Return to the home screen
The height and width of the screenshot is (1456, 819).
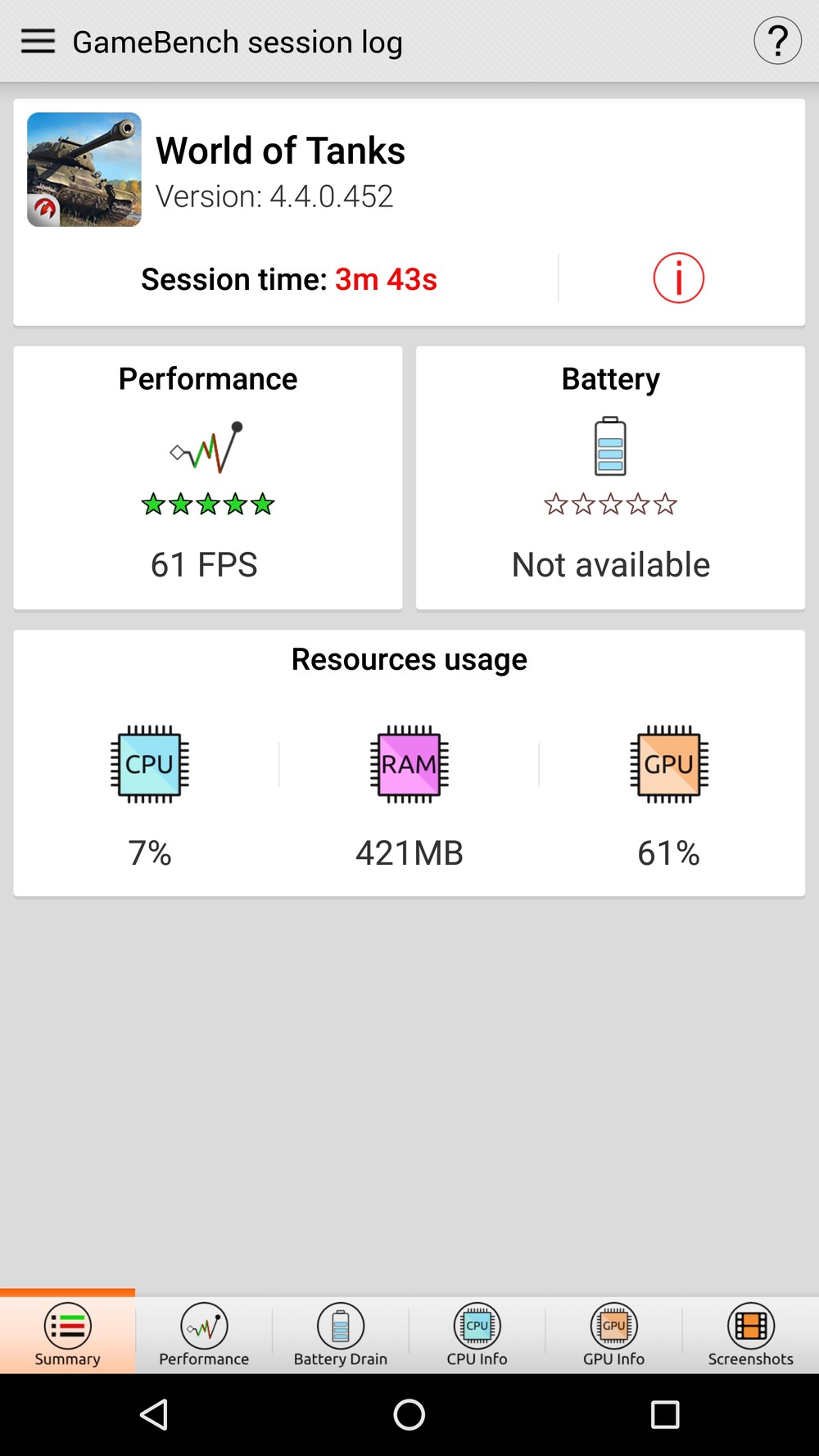[x=409, y=1414]
